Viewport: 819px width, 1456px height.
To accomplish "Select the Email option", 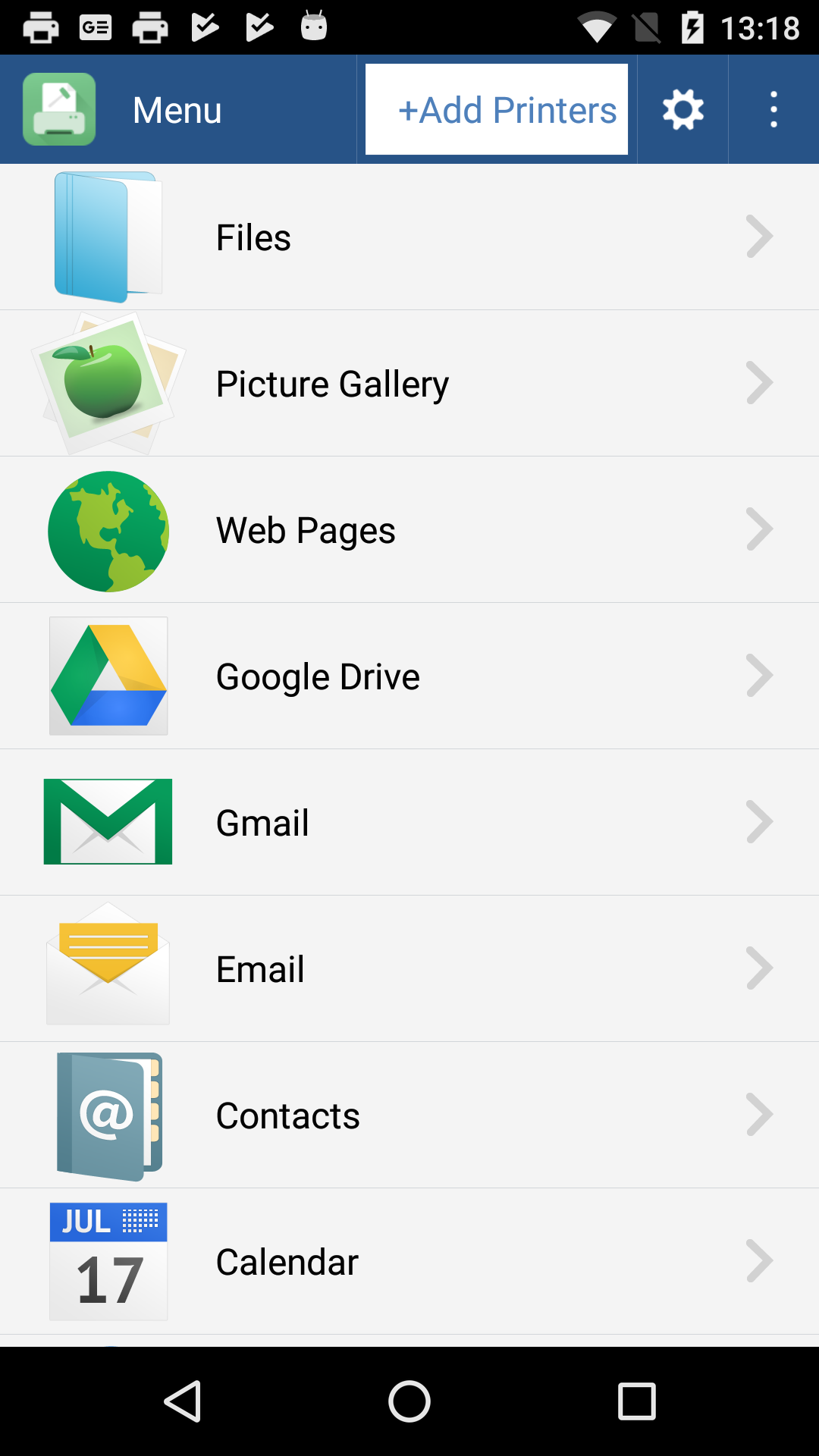I will tap(409, 969).
